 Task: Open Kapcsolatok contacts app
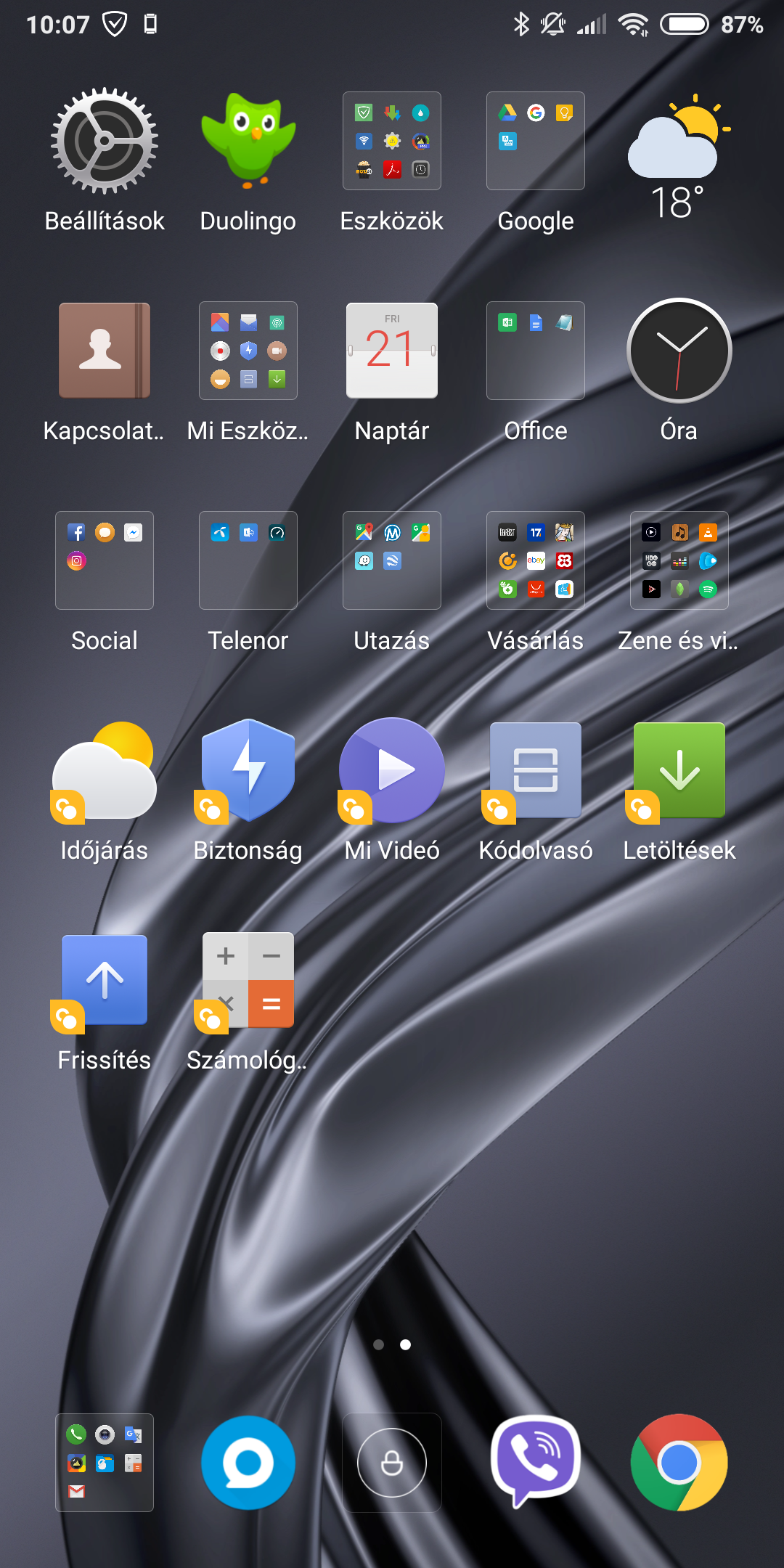click(x=105, y=351)
